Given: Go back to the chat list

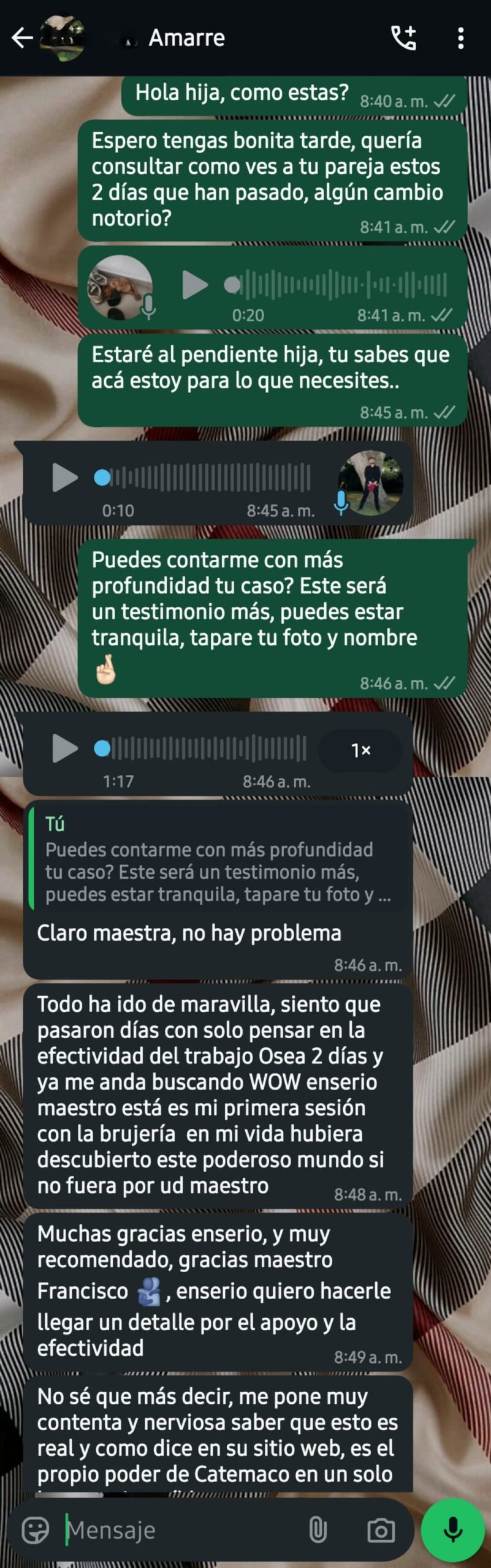Looking at the screenshot, I should [x=22, y=38].
